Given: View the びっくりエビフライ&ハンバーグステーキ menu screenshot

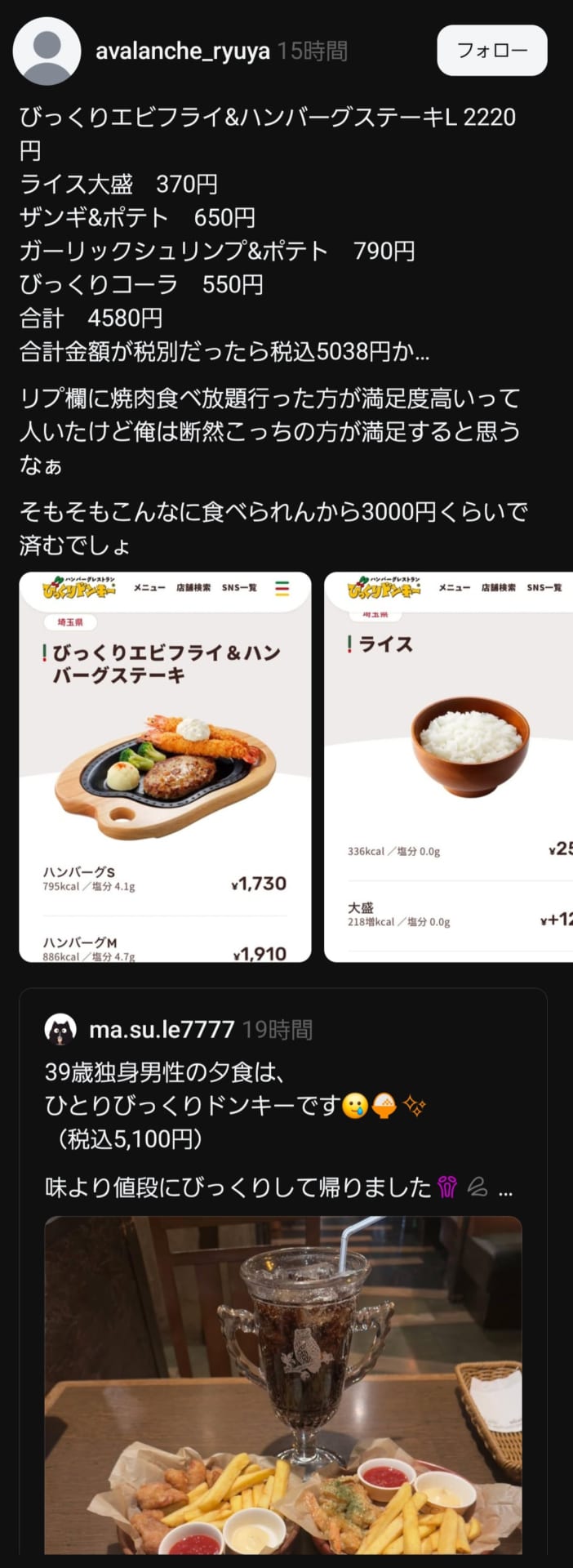Looking at the screenshot, I should [x=165, y=766].
